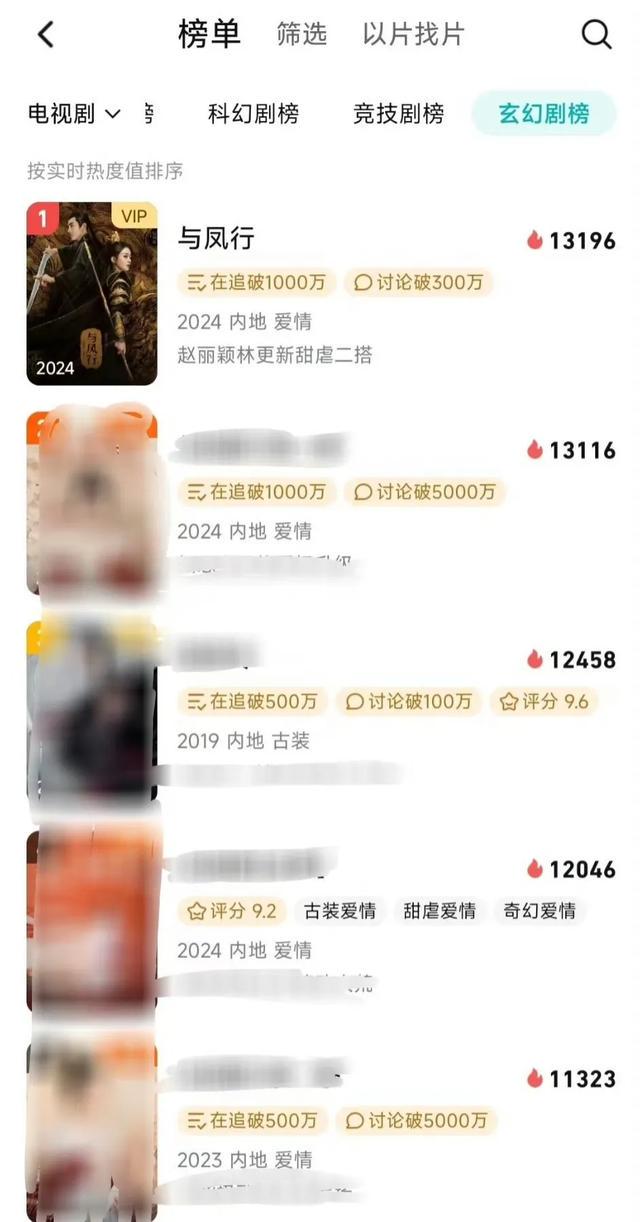Expand the 电视剧 category dropdown
Screen dimensions: 640x1222
[74, 114]
